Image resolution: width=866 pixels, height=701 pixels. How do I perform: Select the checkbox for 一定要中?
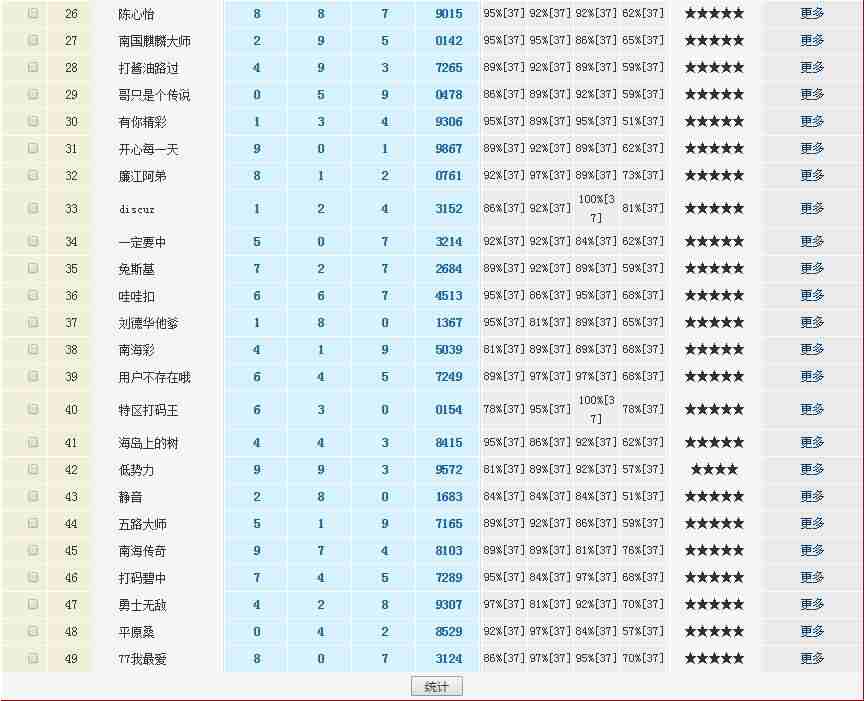[33, 242]
